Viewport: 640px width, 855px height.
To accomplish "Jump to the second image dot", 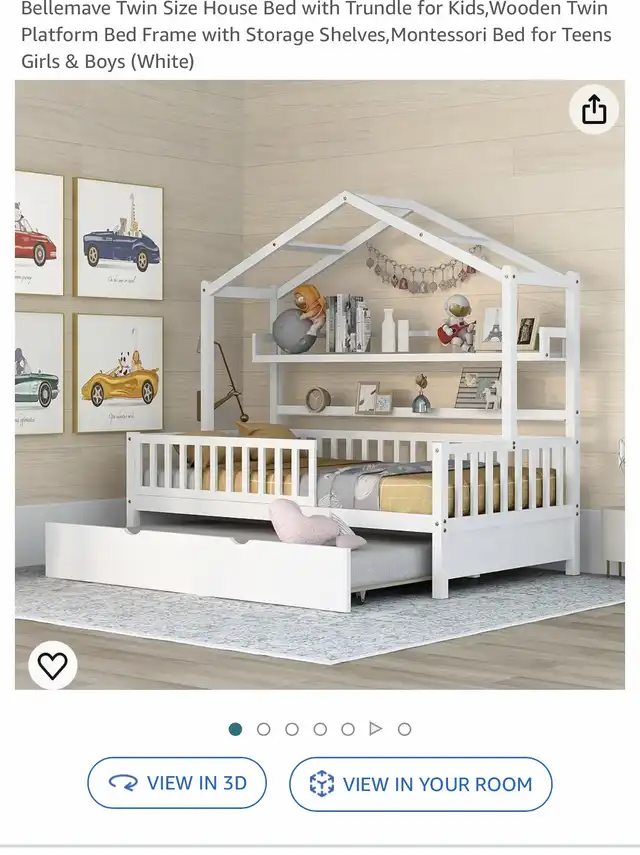I will pyautogui.click(x=264, y=729).
